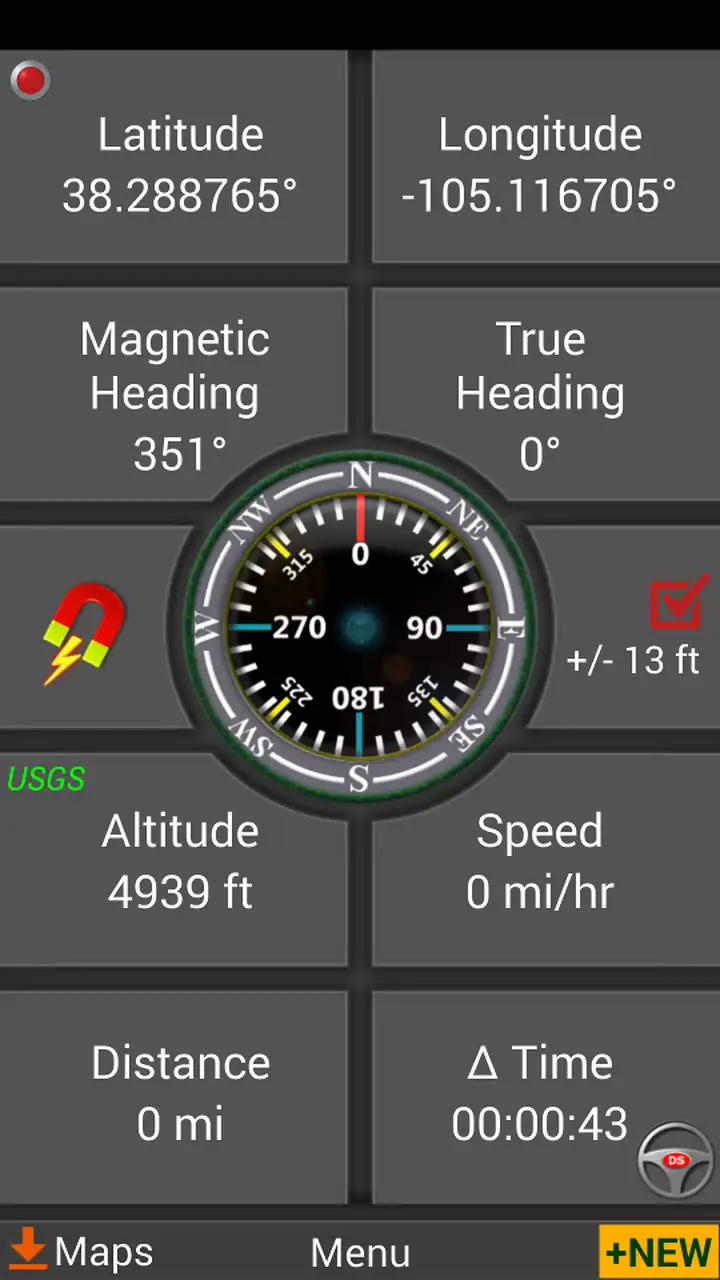720x1280 pixels.
Task: Select the True Heading tile
Action: pos(546,394)
